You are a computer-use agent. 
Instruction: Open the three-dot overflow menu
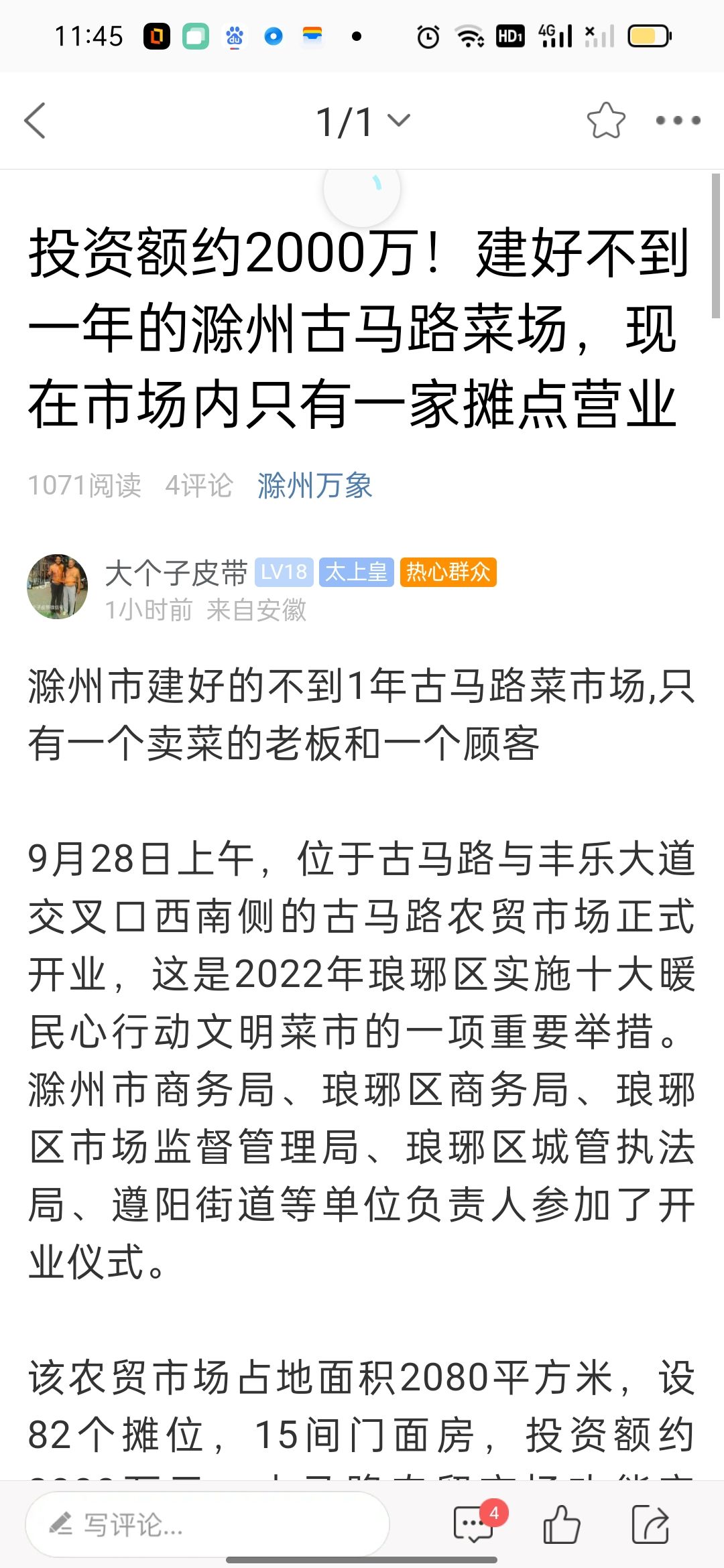(x=678, y=121)
